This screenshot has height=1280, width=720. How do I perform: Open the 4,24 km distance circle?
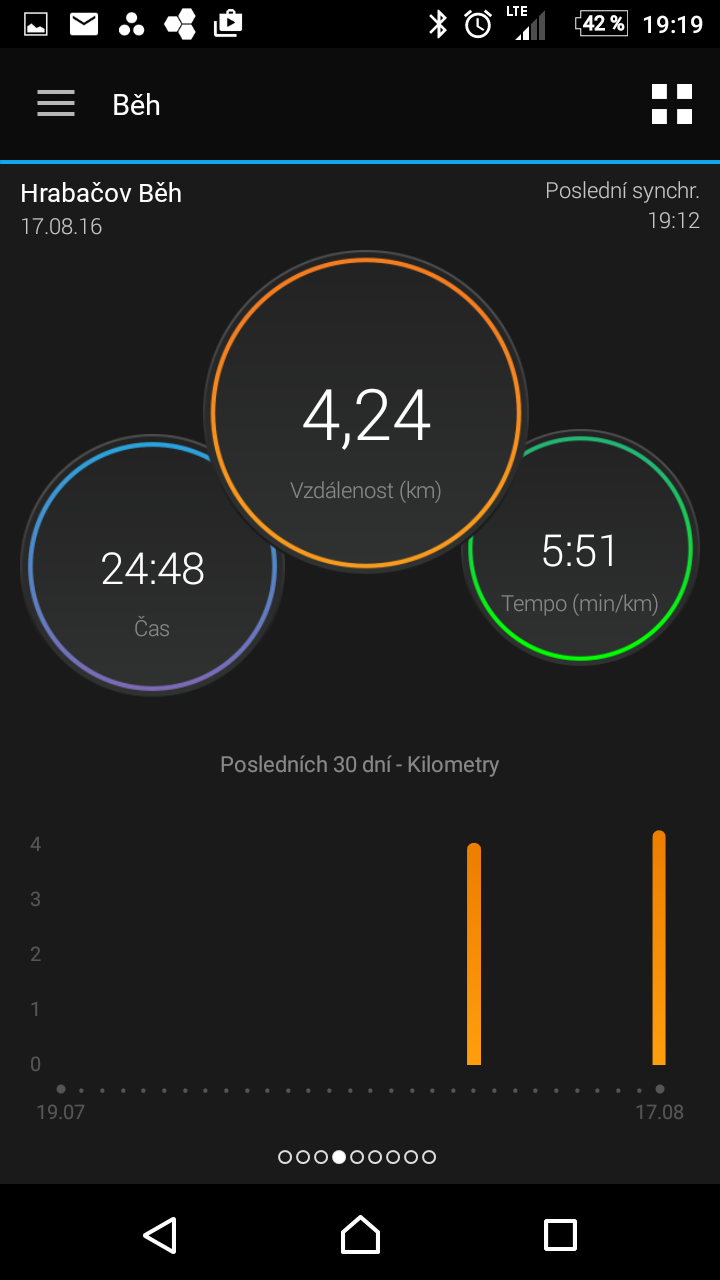(x=366, y=412)
